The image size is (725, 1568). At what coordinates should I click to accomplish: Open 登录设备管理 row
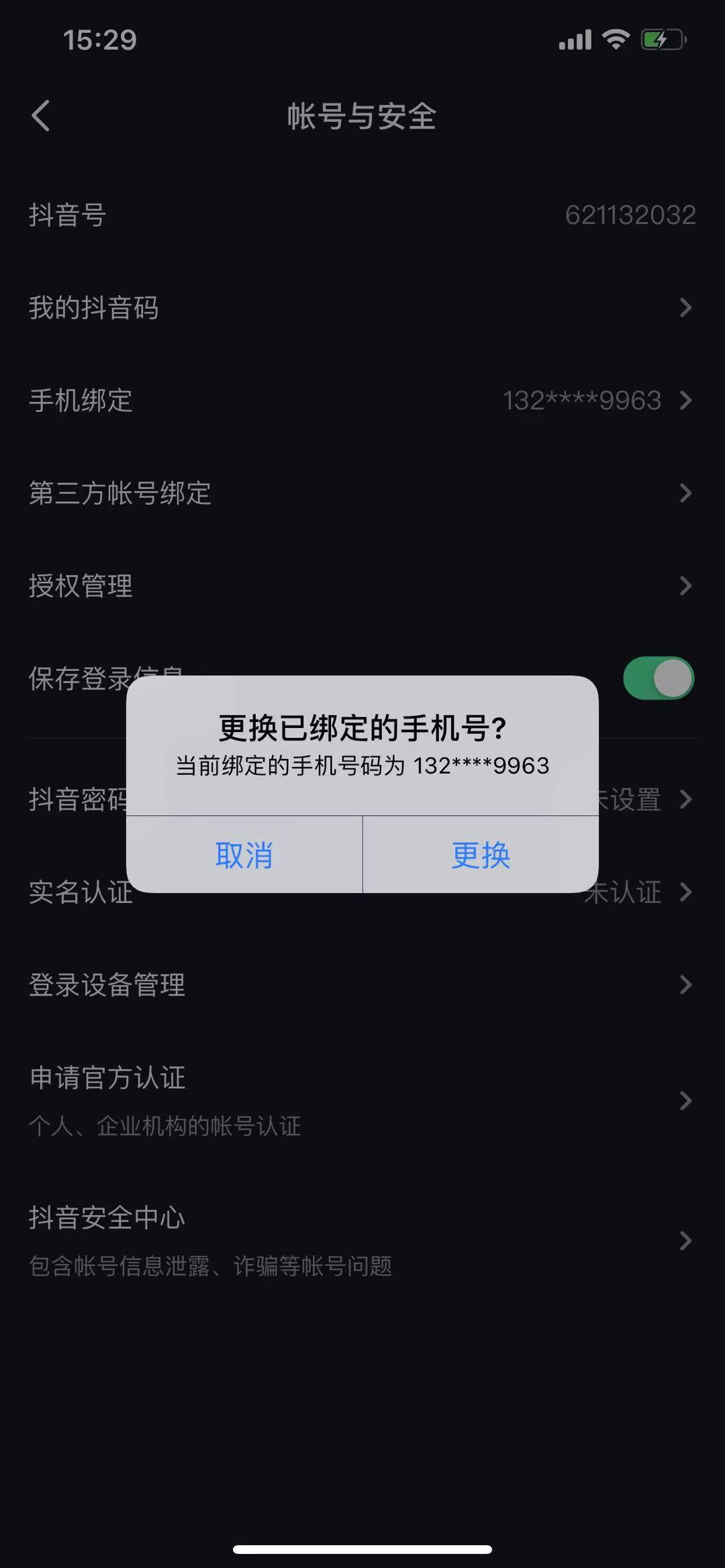(362, 985)
